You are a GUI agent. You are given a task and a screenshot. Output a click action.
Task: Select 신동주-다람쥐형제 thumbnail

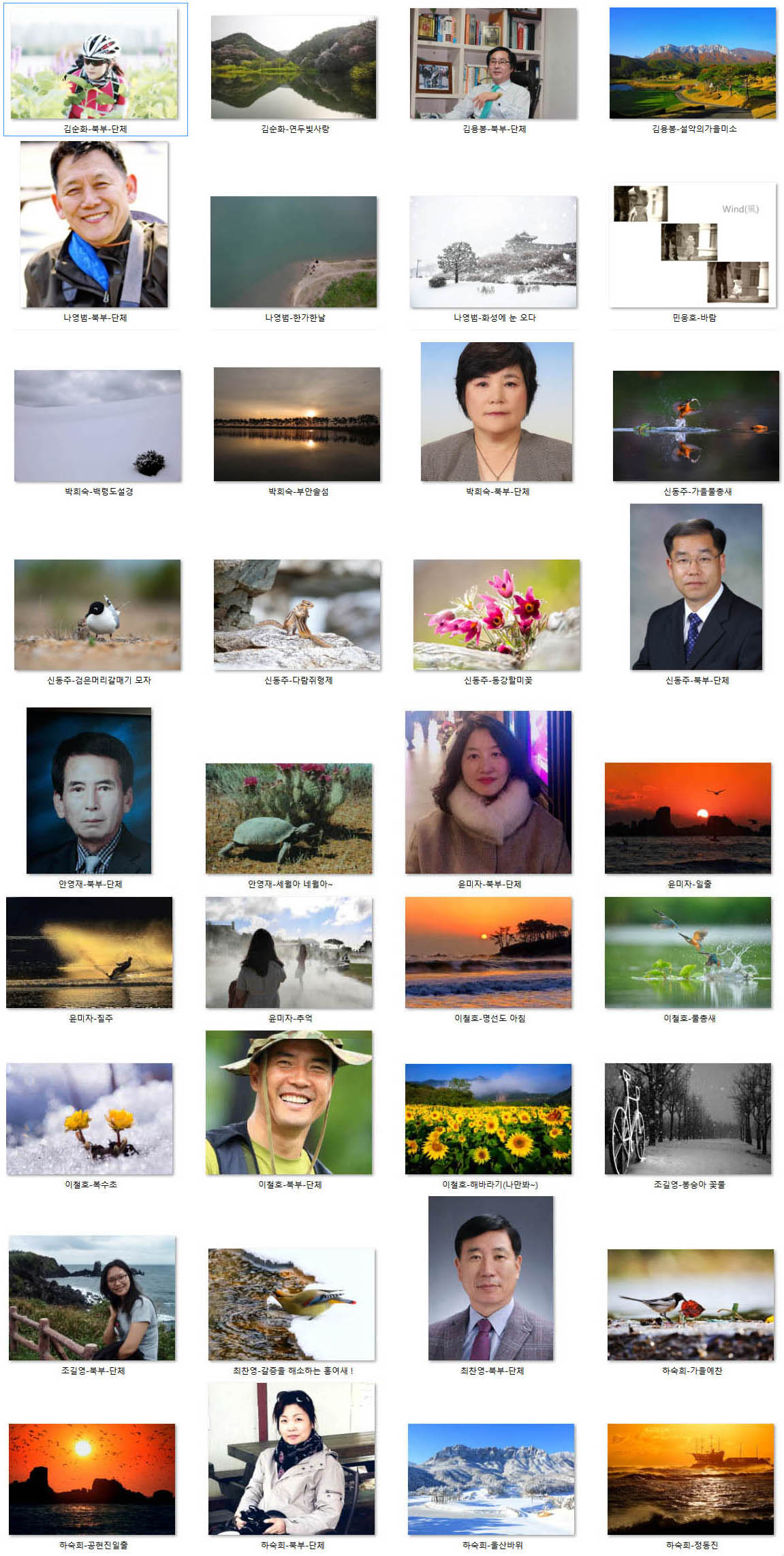click(x=297, y=614)
